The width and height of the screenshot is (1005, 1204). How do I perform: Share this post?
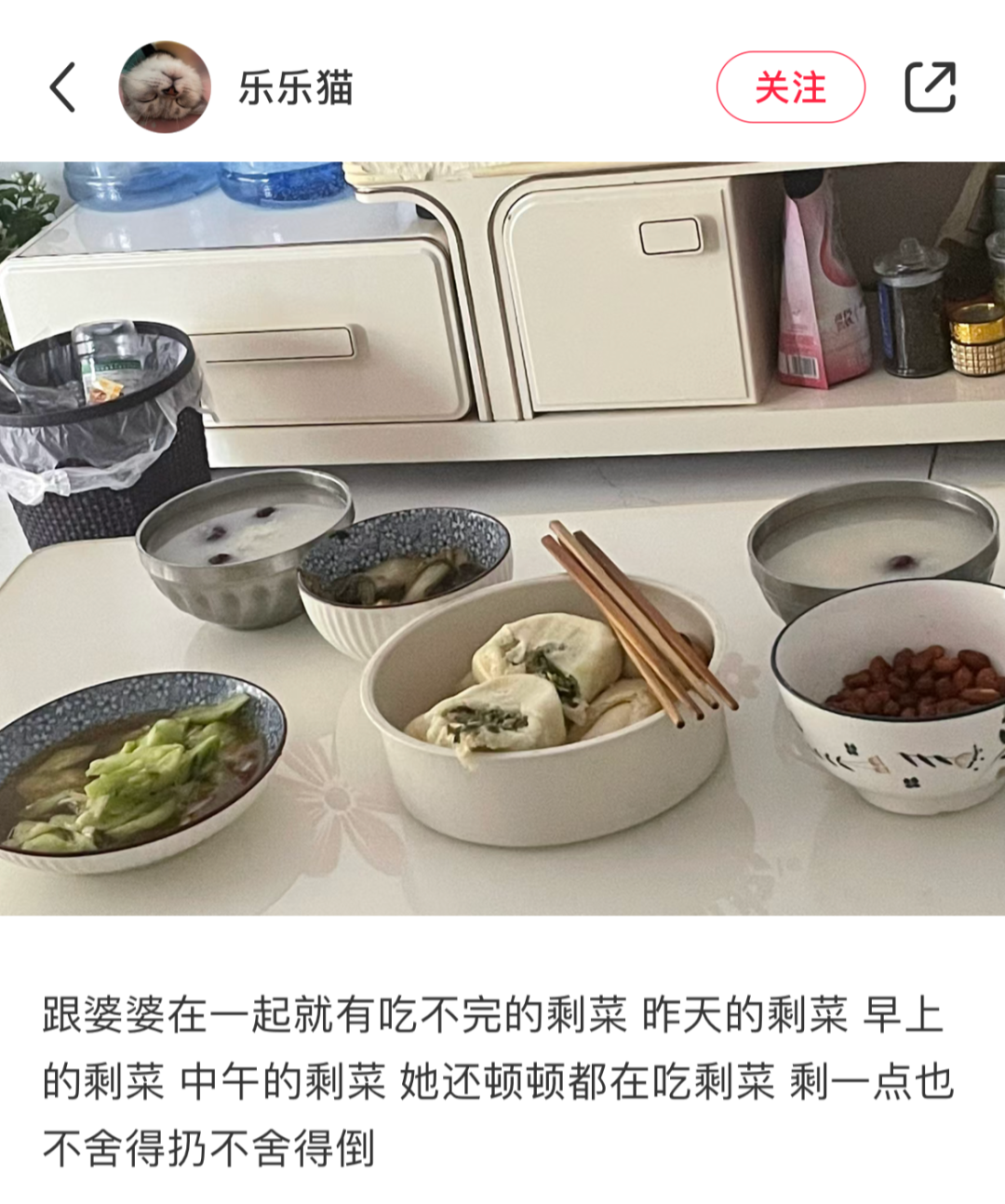pyautogui.click(x=931, y=87)
